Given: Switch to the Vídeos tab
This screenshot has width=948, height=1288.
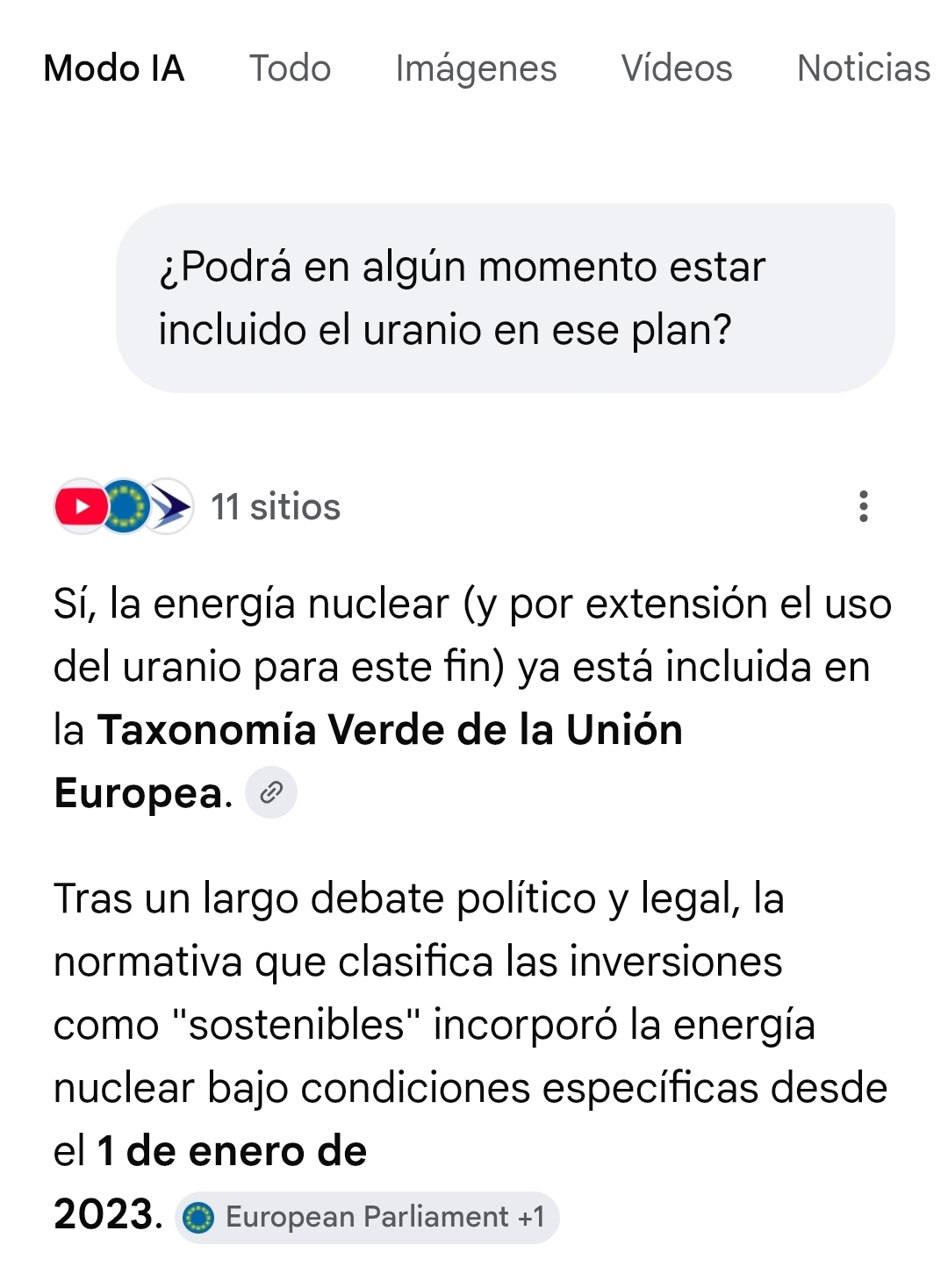Looking at the screenshot, I should pyautogui.click(x=676, y=68).
